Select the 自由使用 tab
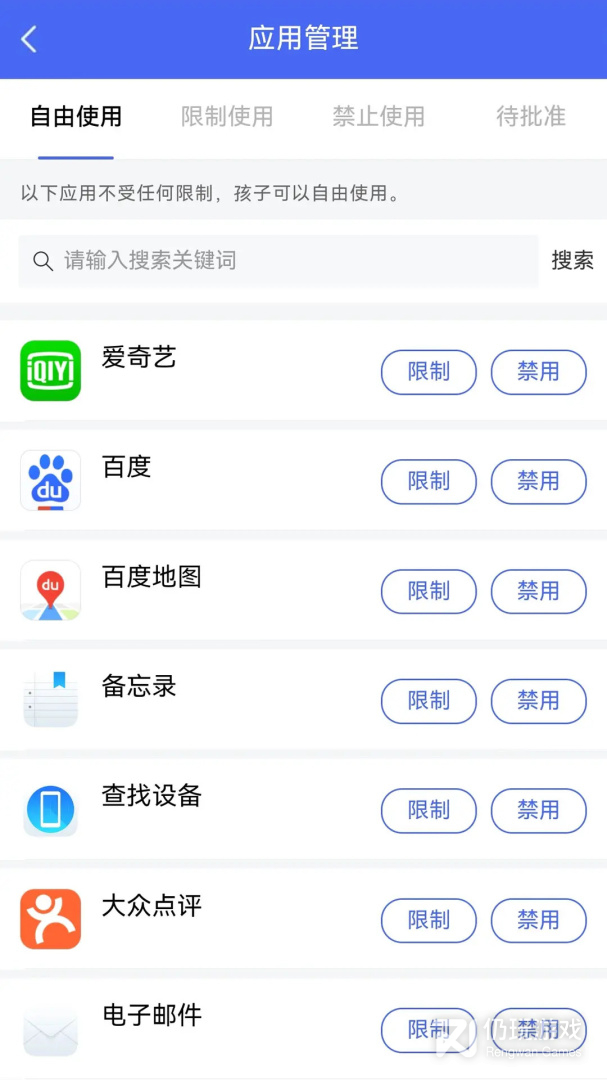The height and width of the screenshot is (1080, 607). [76, 117]
